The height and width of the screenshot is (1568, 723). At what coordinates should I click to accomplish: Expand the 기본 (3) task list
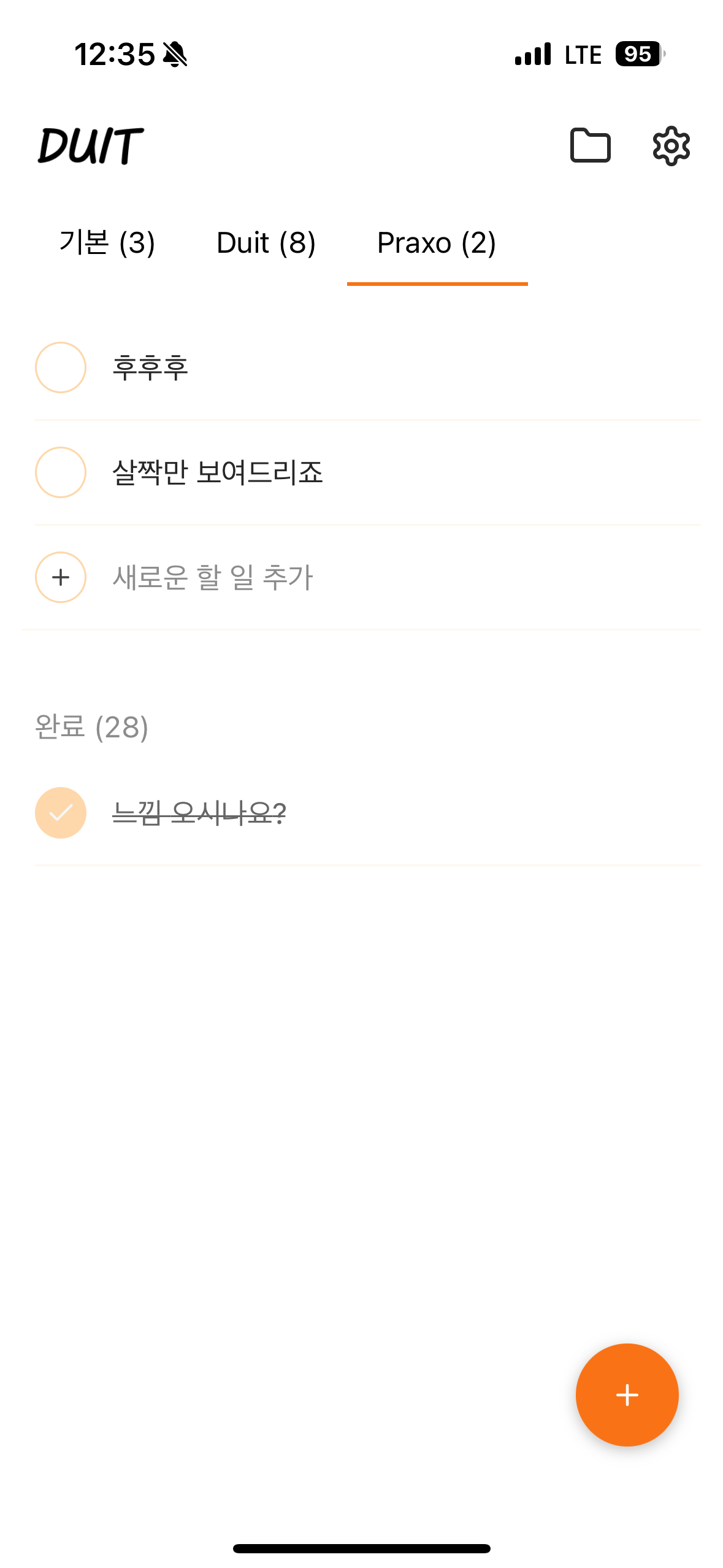[107, 243]
